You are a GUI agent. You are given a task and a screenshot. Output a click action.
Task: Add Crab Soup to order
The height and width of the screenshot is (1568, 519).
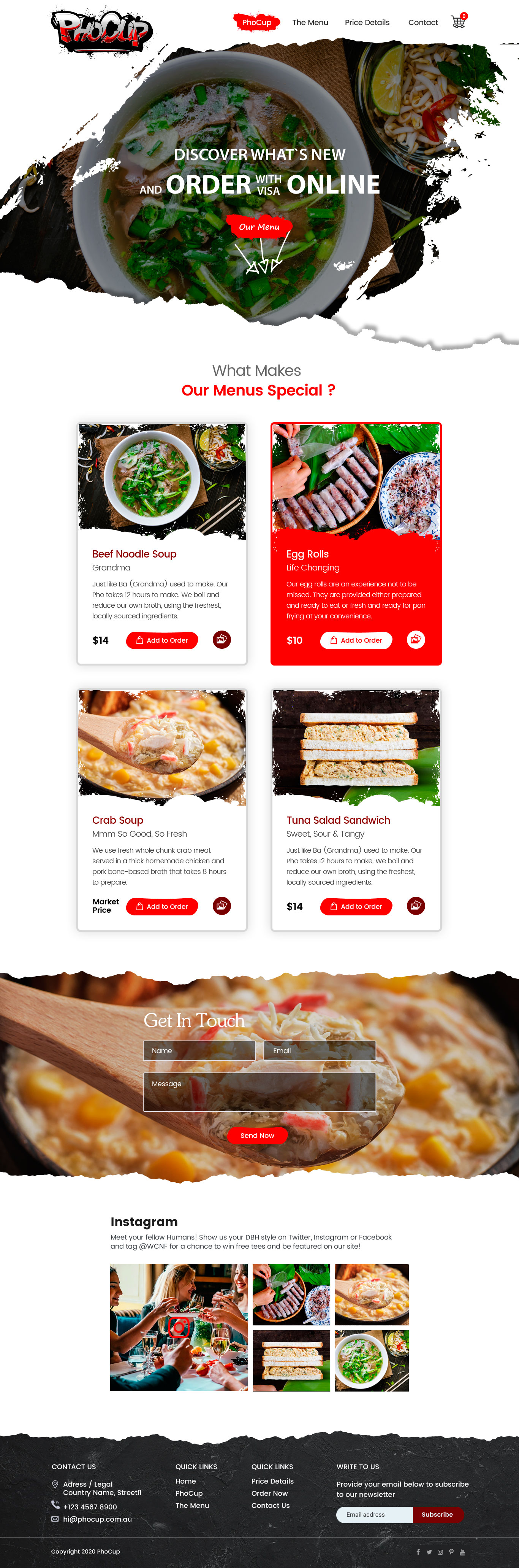pyautogui.click(x=162, y=906)
